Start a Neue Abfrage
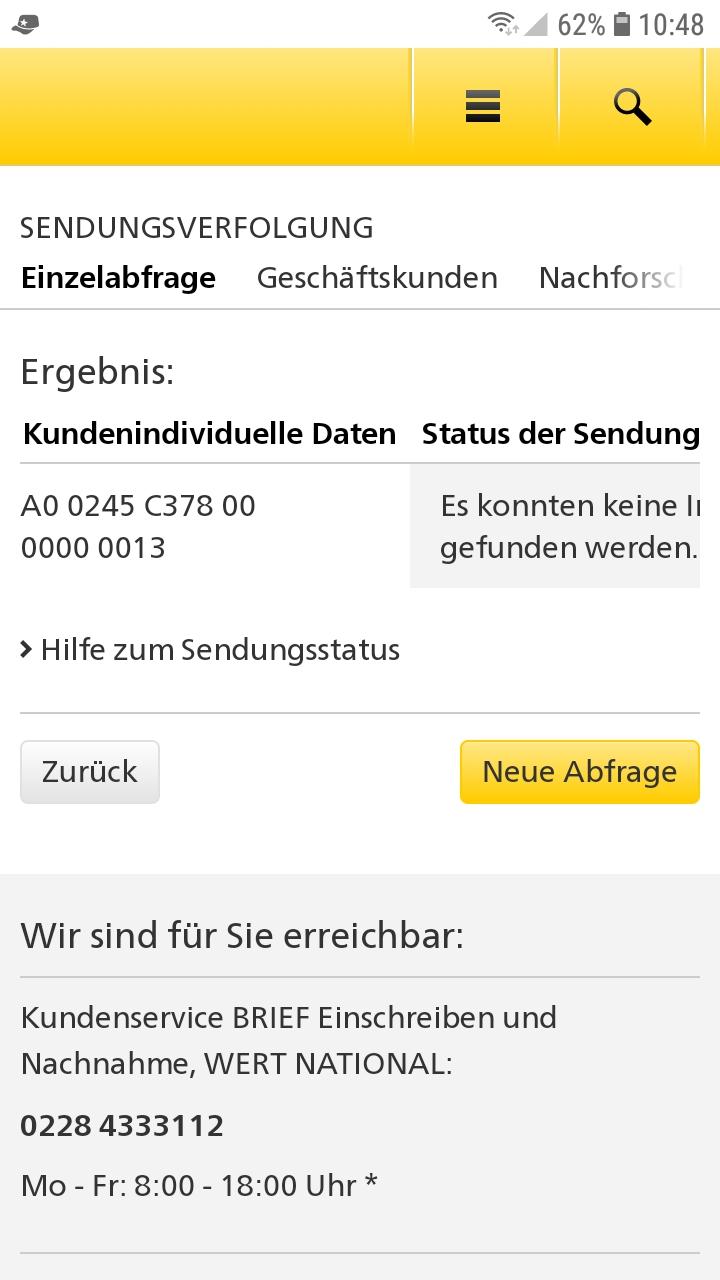This screenshot has width=720, height=1280. click(580, 772)
